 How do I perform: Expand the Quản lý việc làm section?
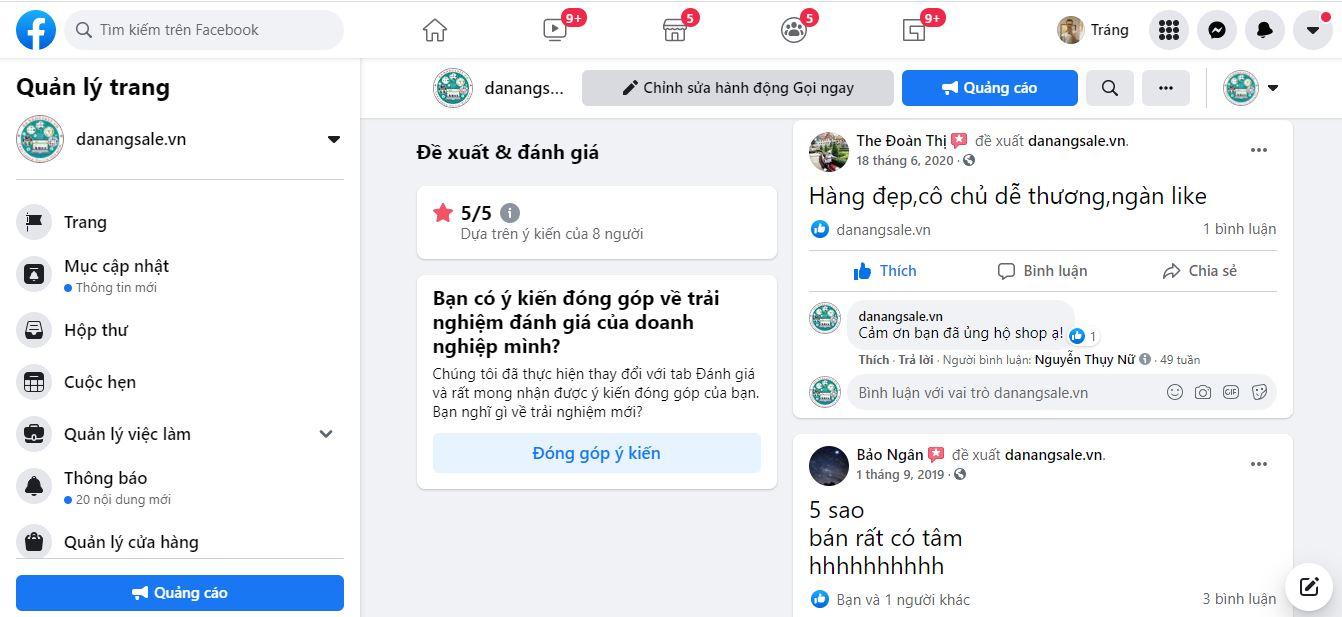click(x=326, y=434)
